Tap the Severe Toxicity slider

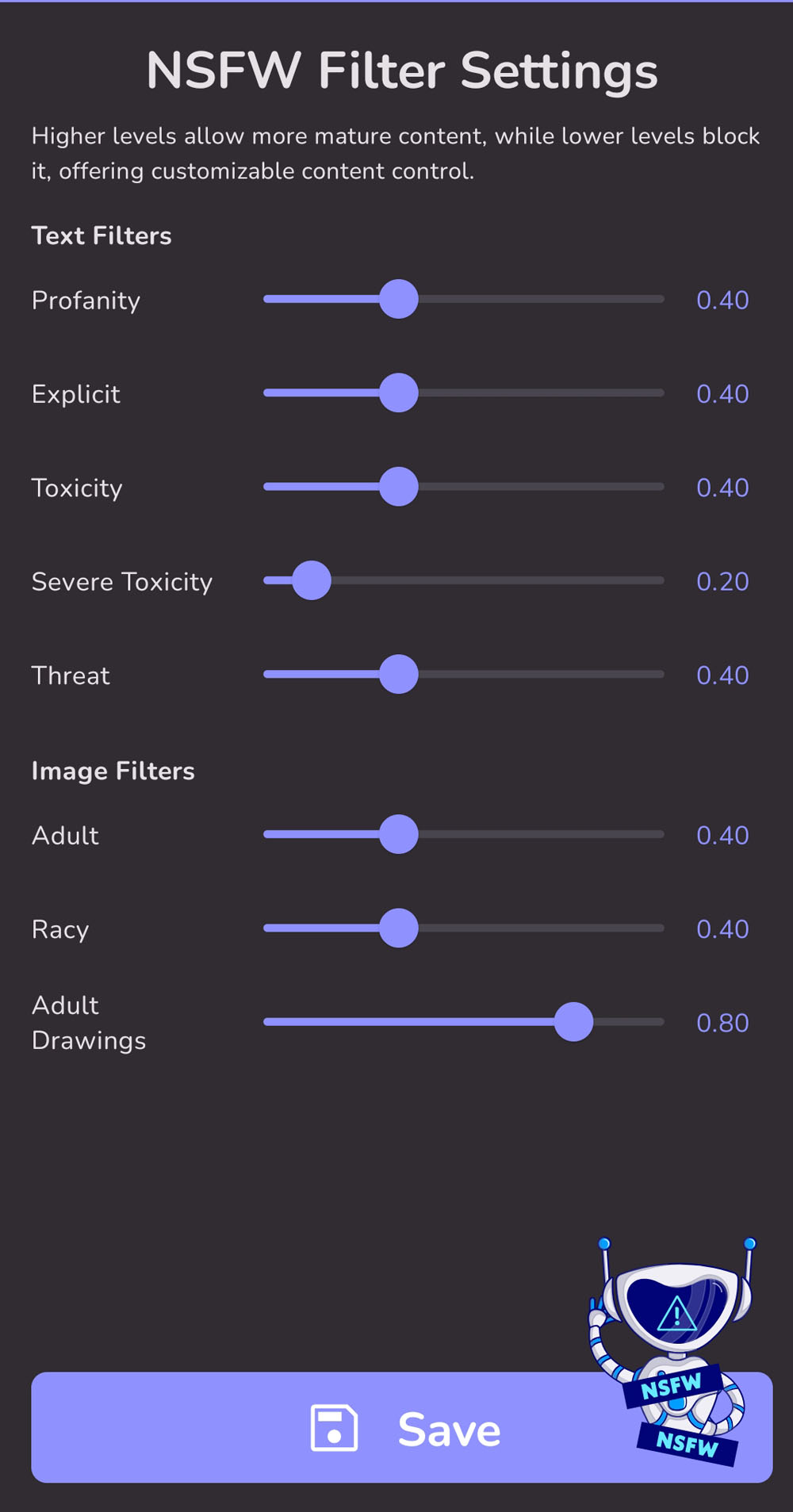[x=464, y=580]
